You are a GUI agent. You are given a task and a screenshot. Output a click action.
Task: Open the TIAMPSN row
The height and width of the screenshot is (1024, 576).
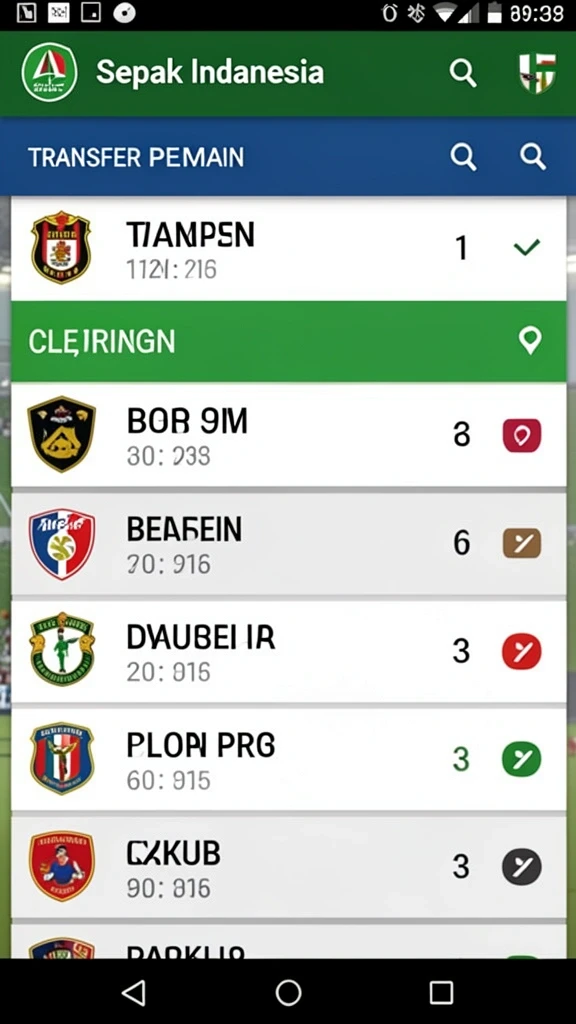pos(289,249)
